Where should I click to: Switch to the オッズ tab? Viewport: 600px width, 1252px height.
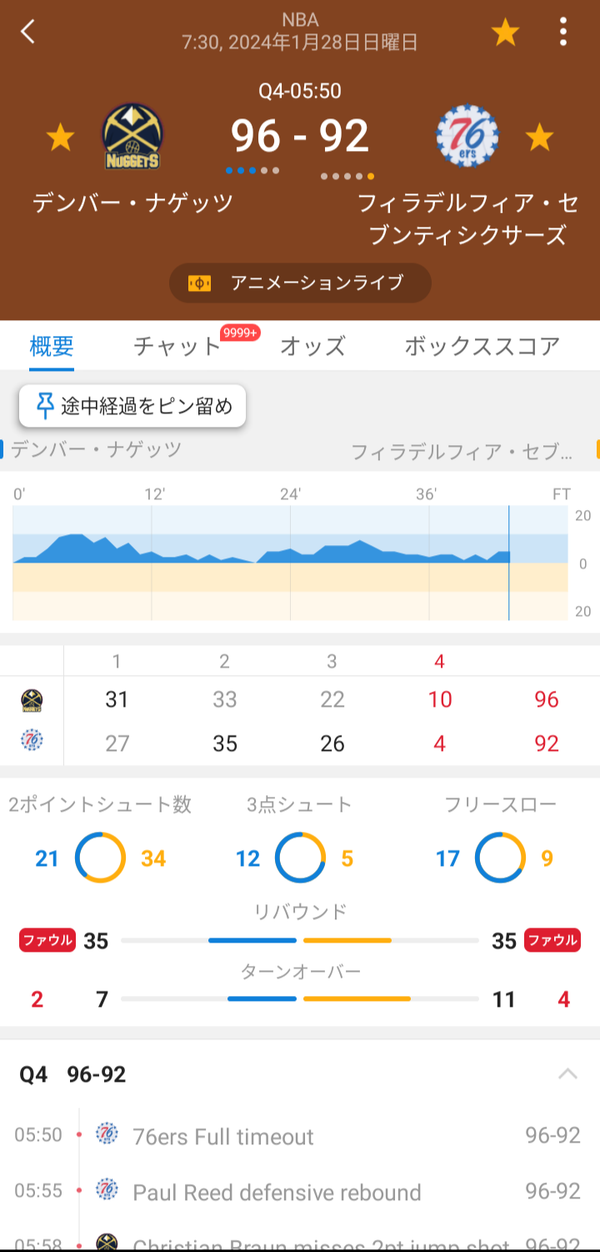tap(312, 346)
